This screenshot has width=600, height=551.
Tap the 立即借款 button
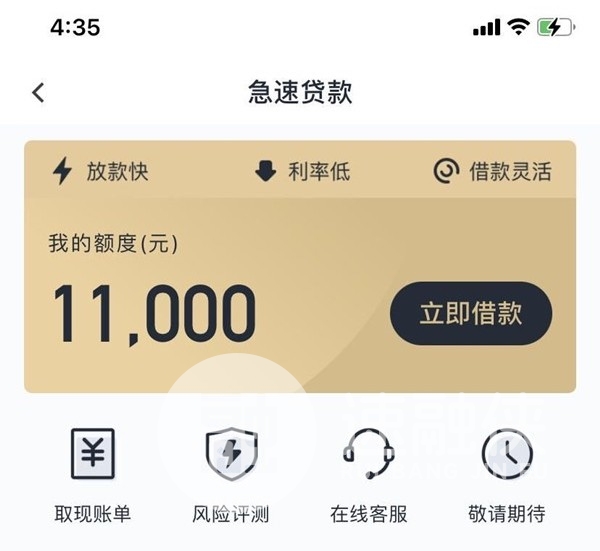pyautogui.click(x=470, y=313)
